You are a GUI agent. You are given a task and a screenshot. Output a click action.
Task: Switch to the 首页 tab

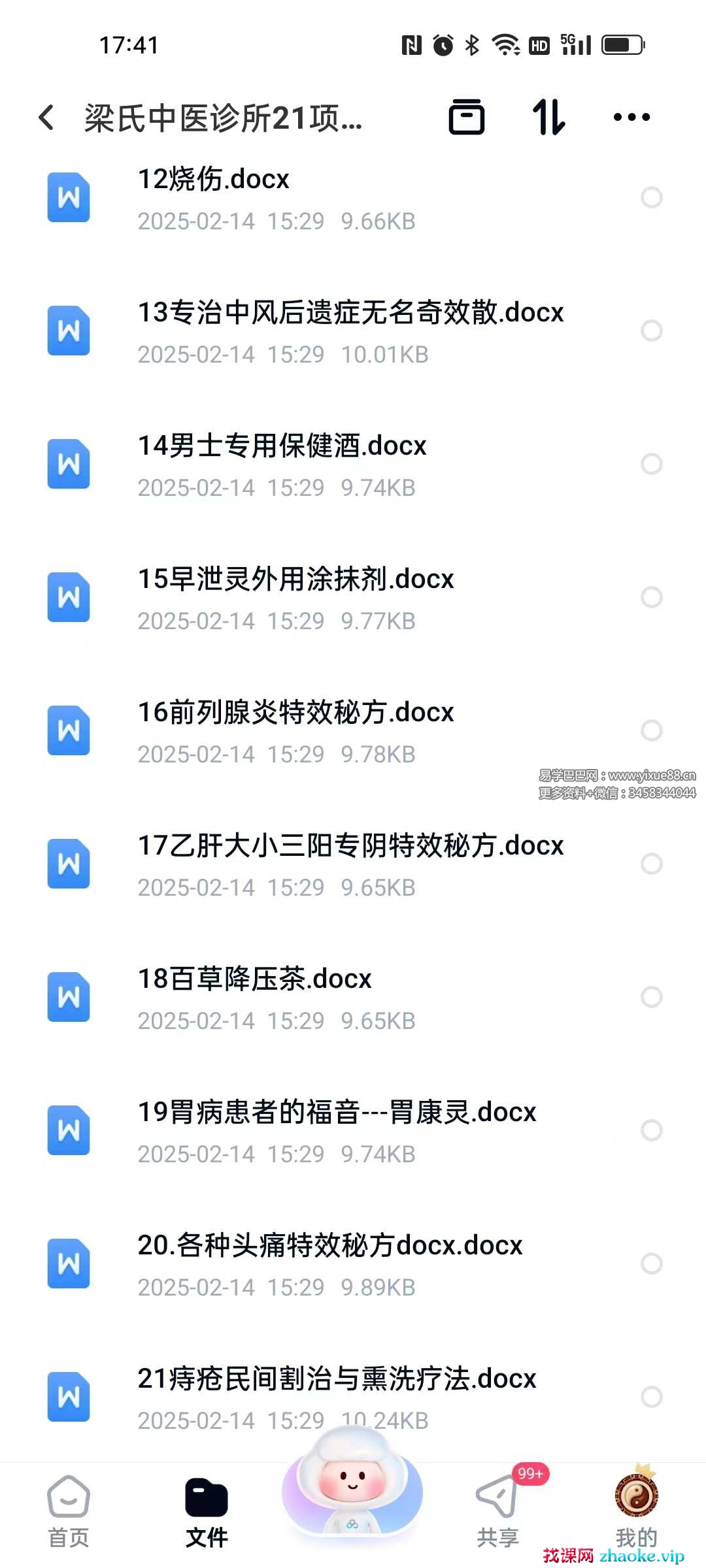69,1511
